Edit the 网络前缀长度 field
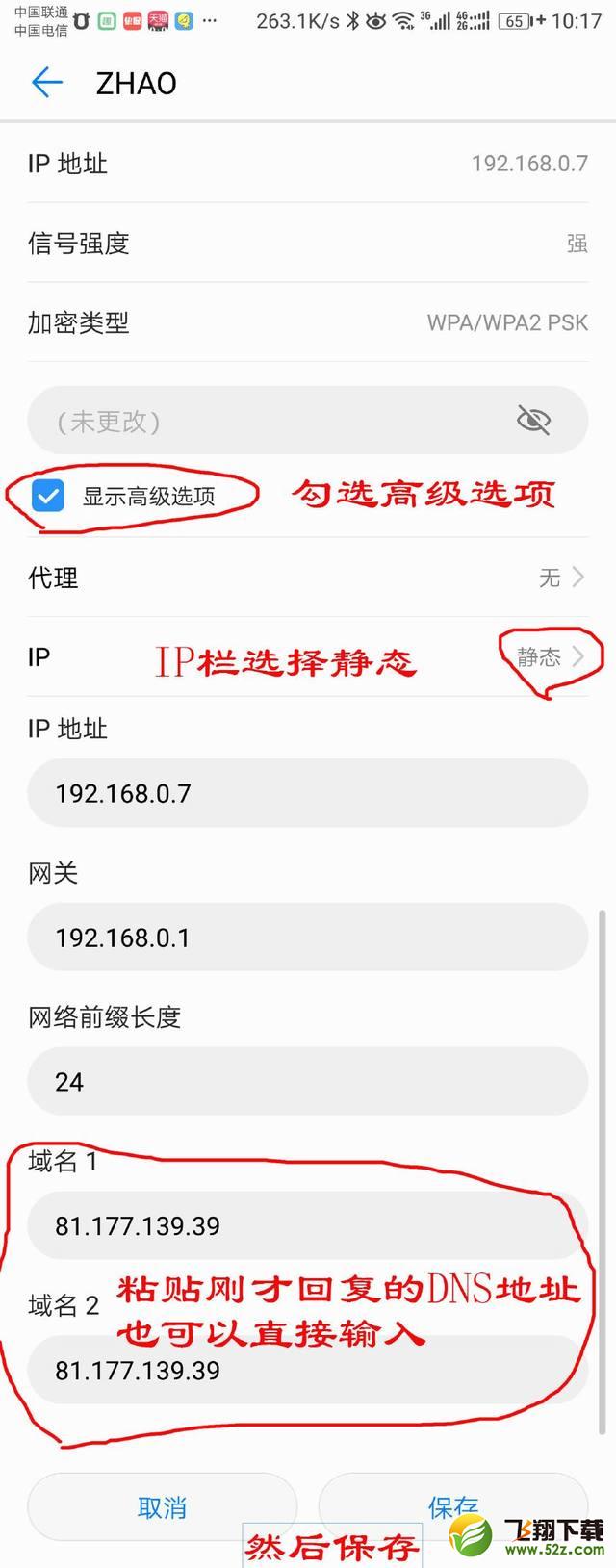Screen dimensions: 616x1568 308,1082
